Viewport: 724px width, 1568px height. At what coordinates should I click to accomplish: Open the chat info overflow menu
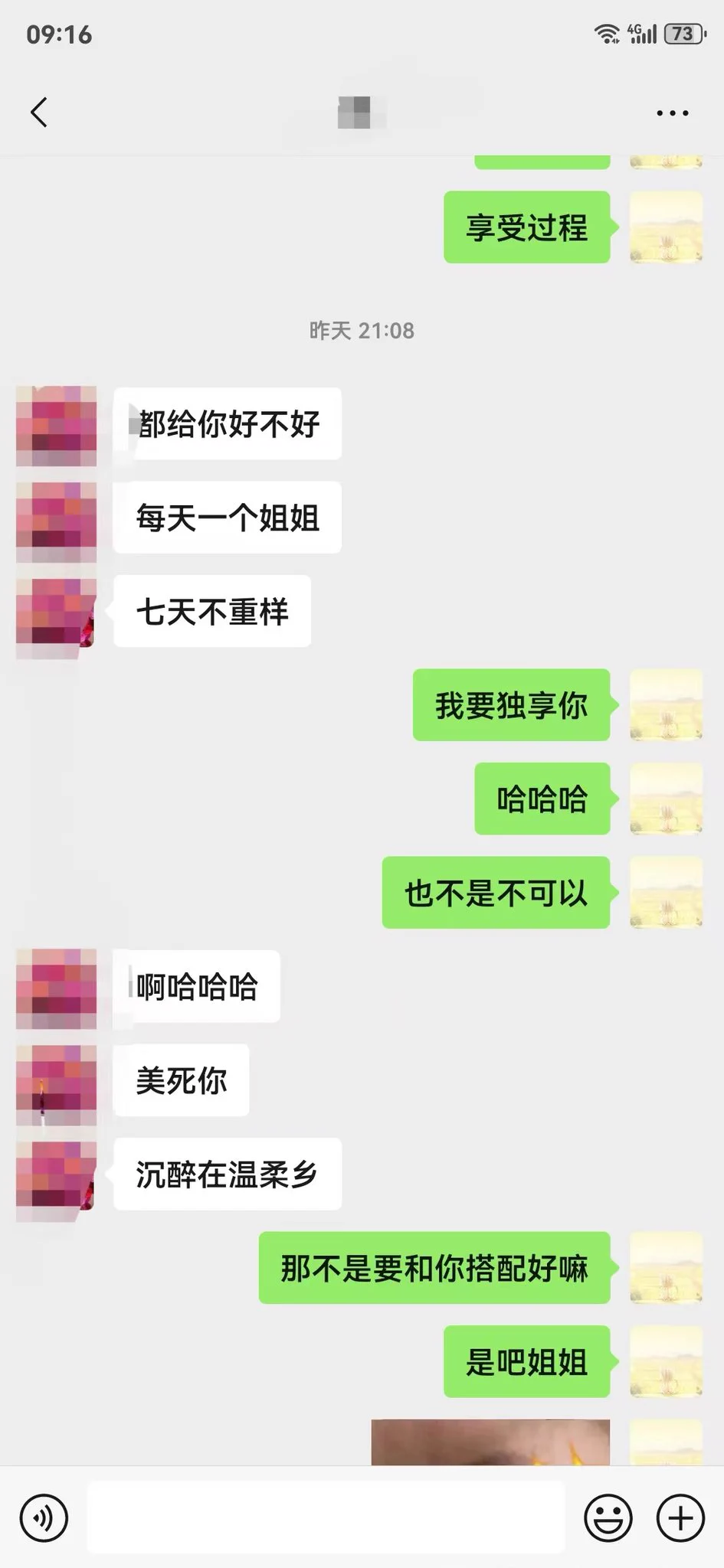pyautogui.click(x=672, y=113)
